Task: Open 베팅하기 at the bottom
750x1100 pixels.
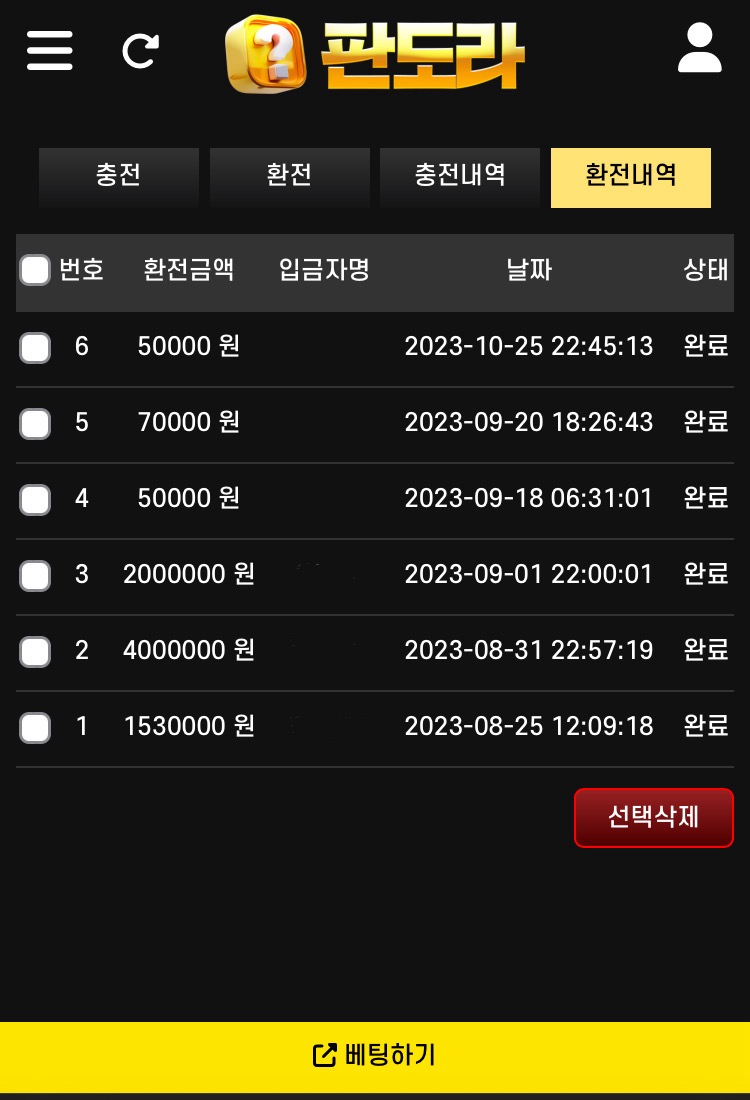Action: click(x=375, y=1055)
